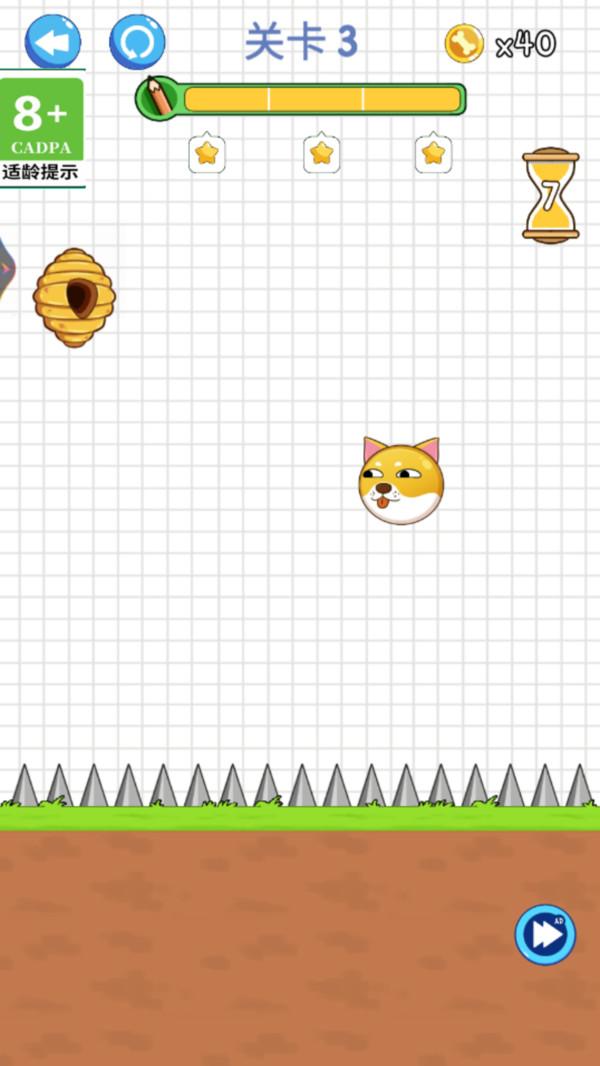Image resolution: width=600 pixels, height=1066 pixels.
Task: Restart the level with the refresh button
Action: (x=137, y=42)
